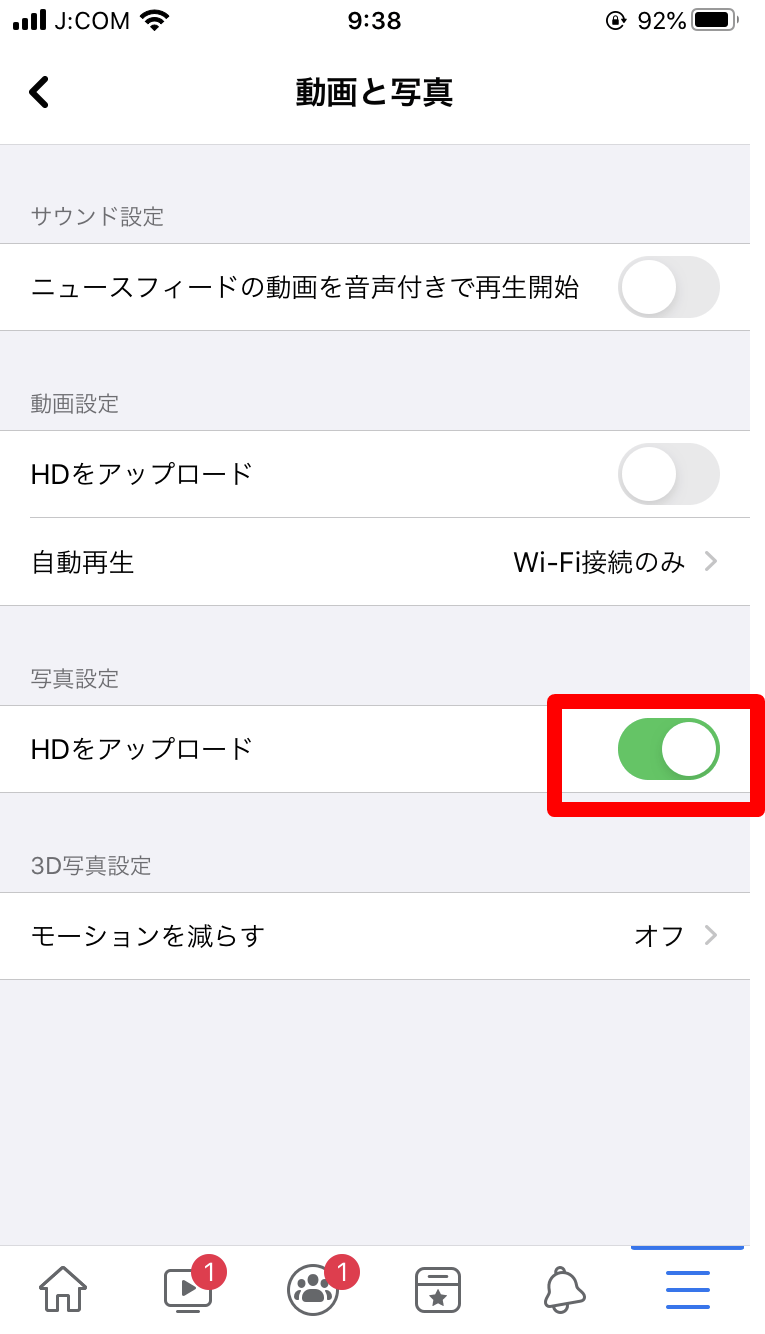The height and width of the screenshot is (1334, 765).
Task: Expand the 自動再生 chevron arrow
Action: coord(710,562)
